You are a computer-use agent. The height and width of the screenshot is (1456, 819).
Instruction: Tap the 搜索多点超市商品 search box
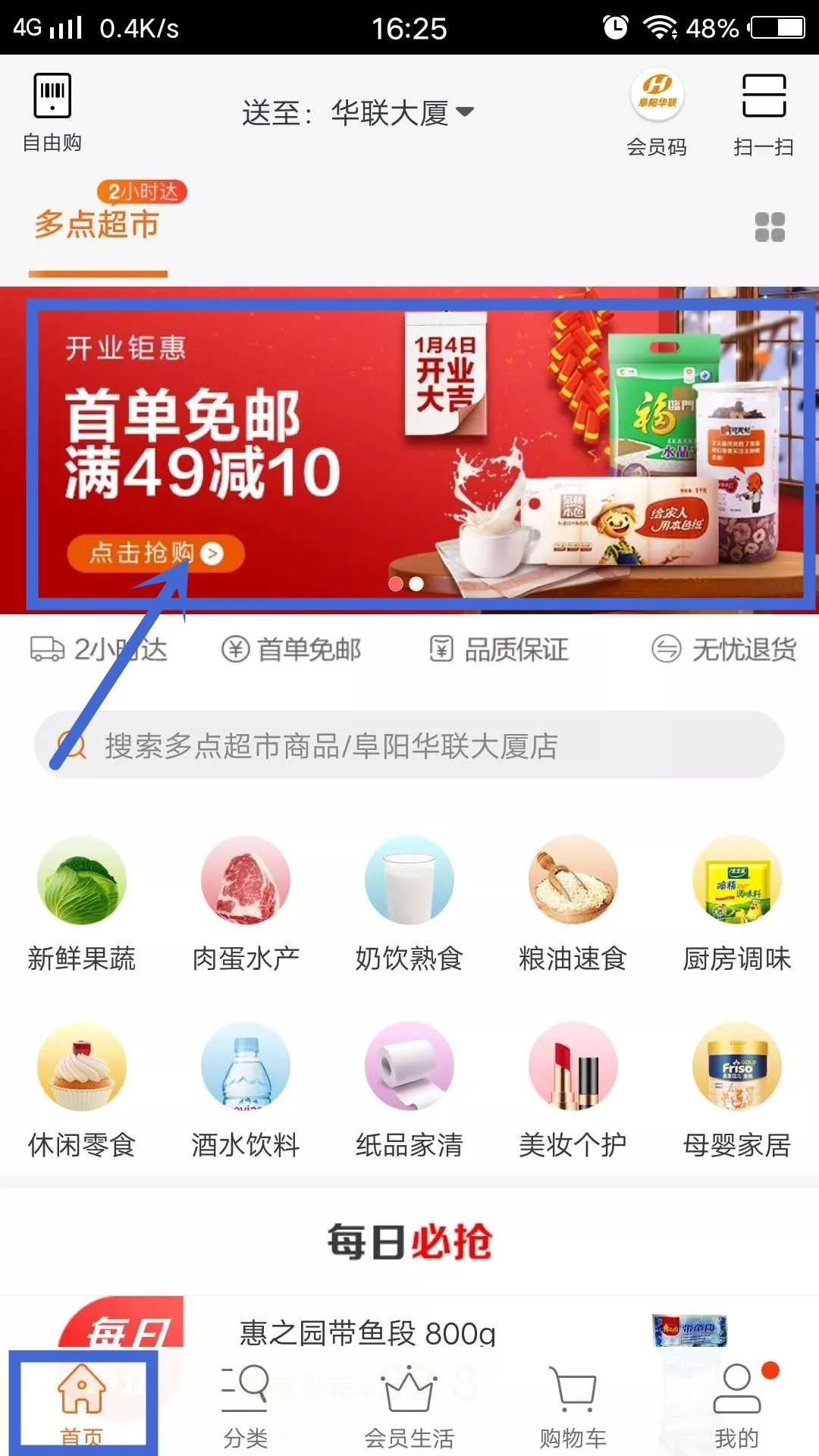click(409, 745)
